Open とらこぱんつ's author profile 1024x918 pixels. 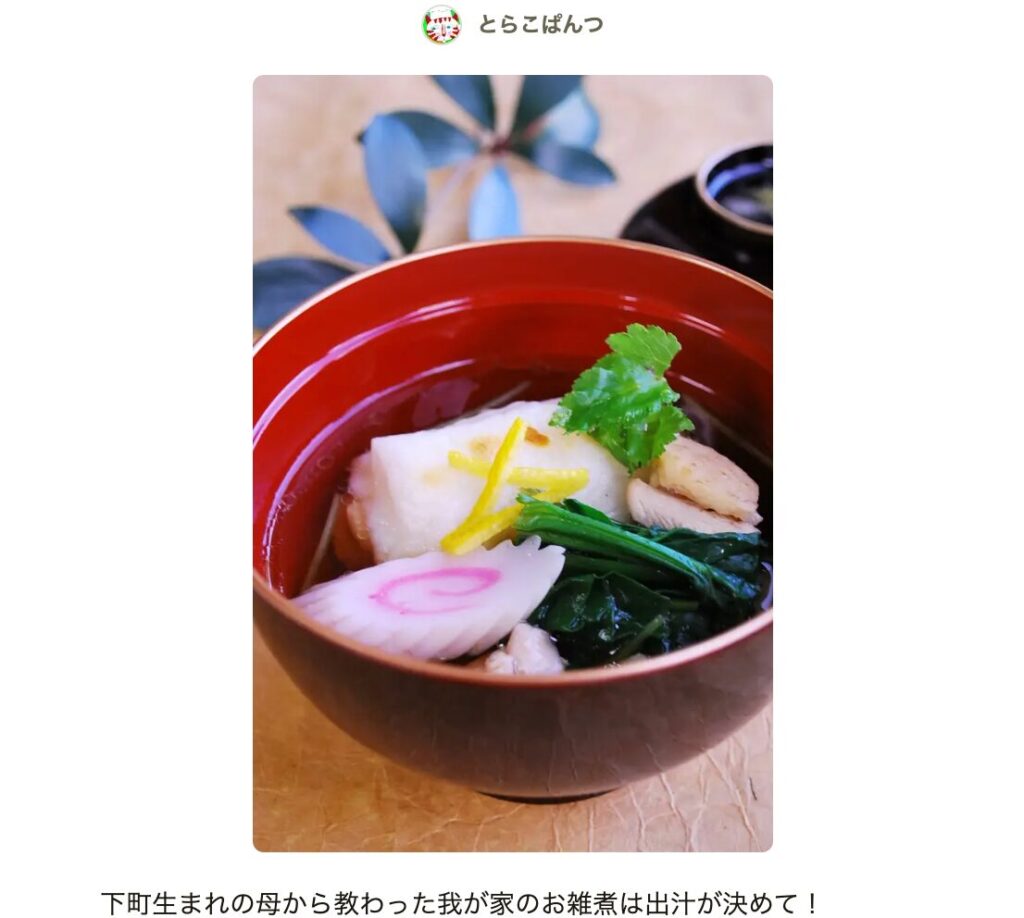[539, 25]
